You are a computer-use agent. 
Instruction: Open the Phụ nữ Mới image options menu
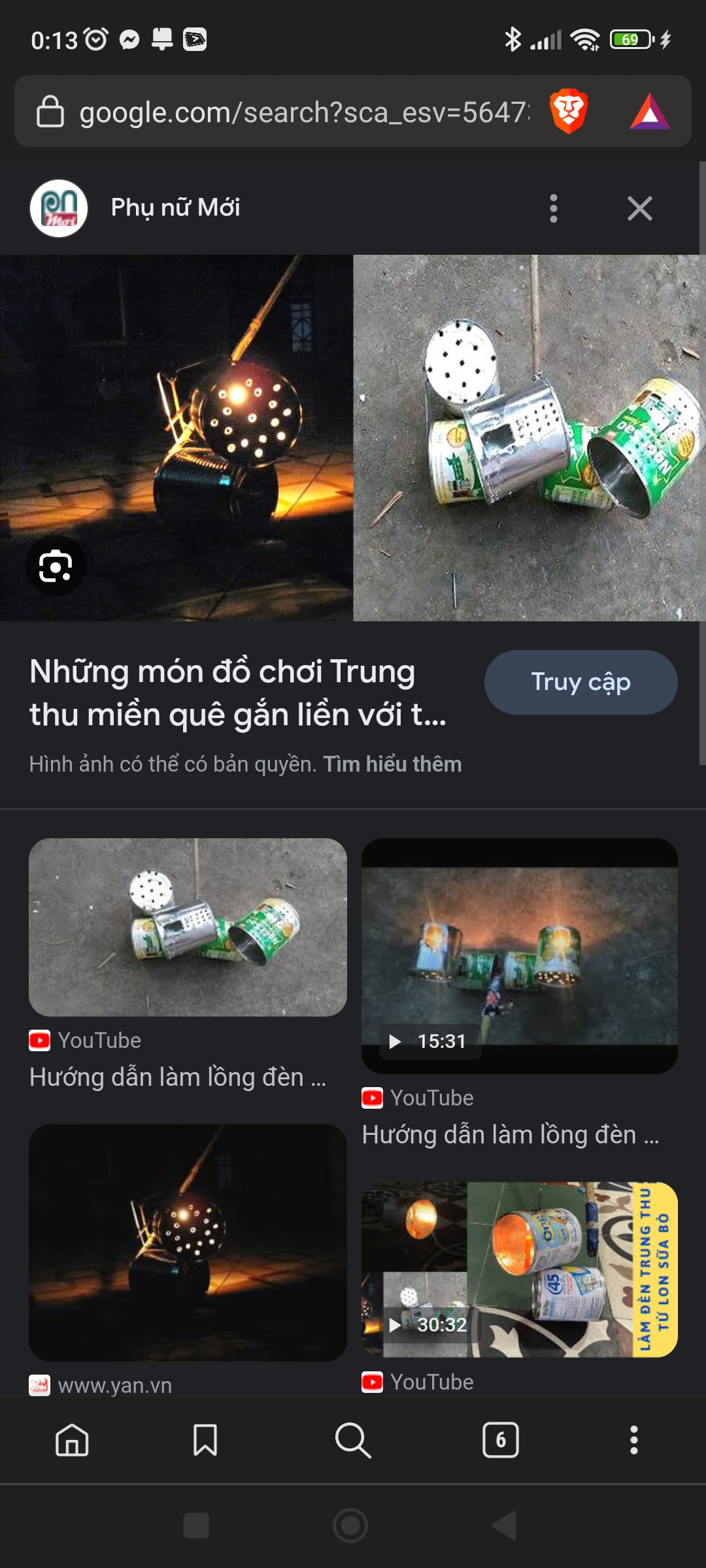coord(554,208)
